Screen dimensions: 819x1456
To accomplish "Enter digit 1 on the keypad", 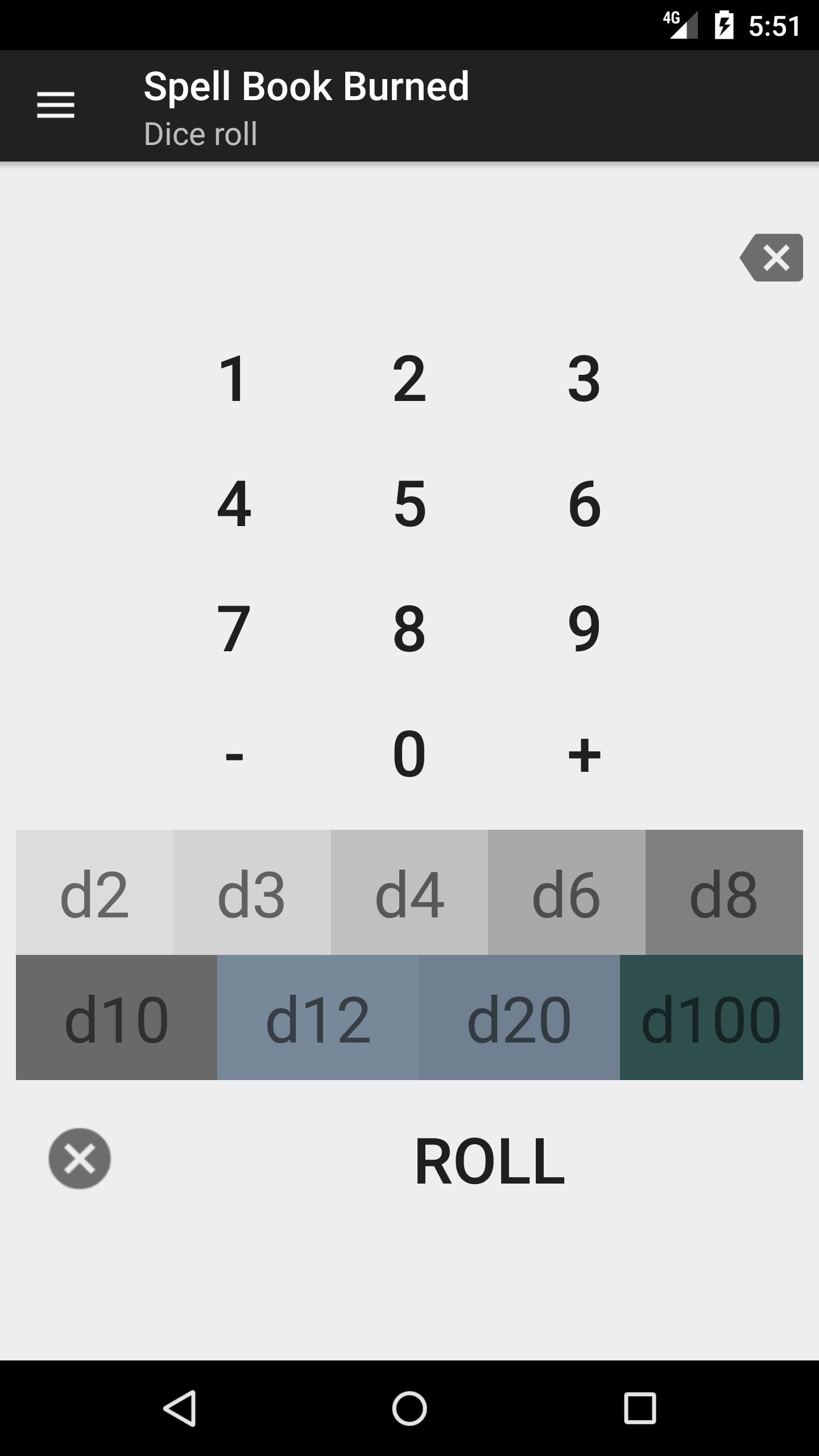I will click(x=233, y=378).
